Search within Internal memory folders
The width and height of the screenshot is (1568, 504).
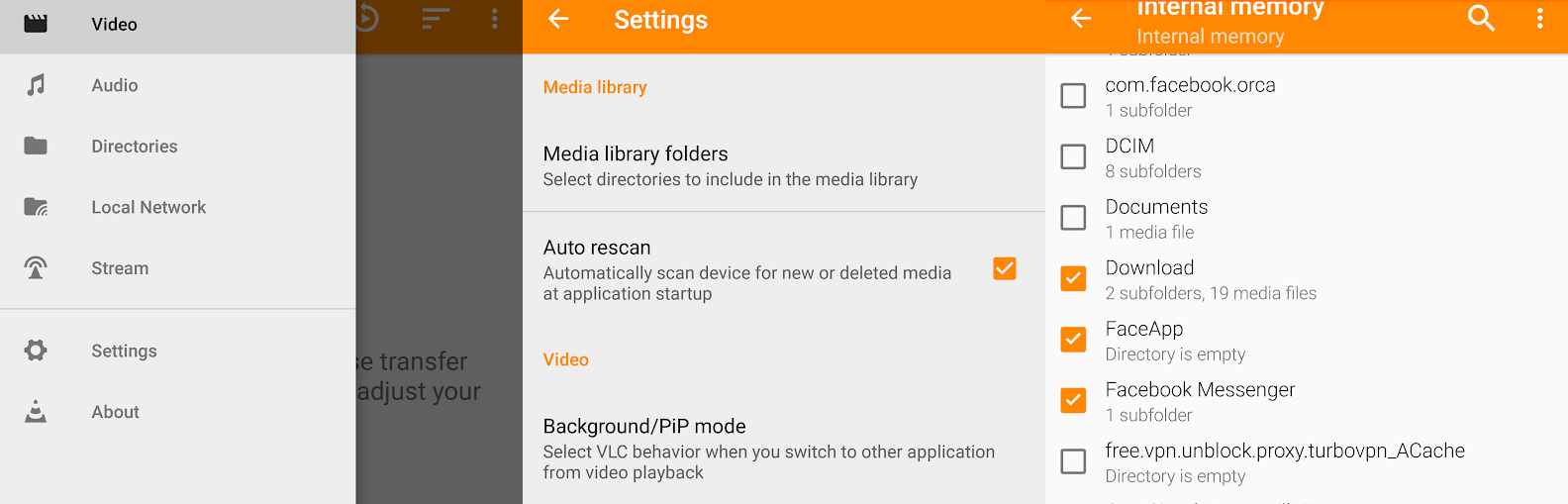tap(1481, 19)
